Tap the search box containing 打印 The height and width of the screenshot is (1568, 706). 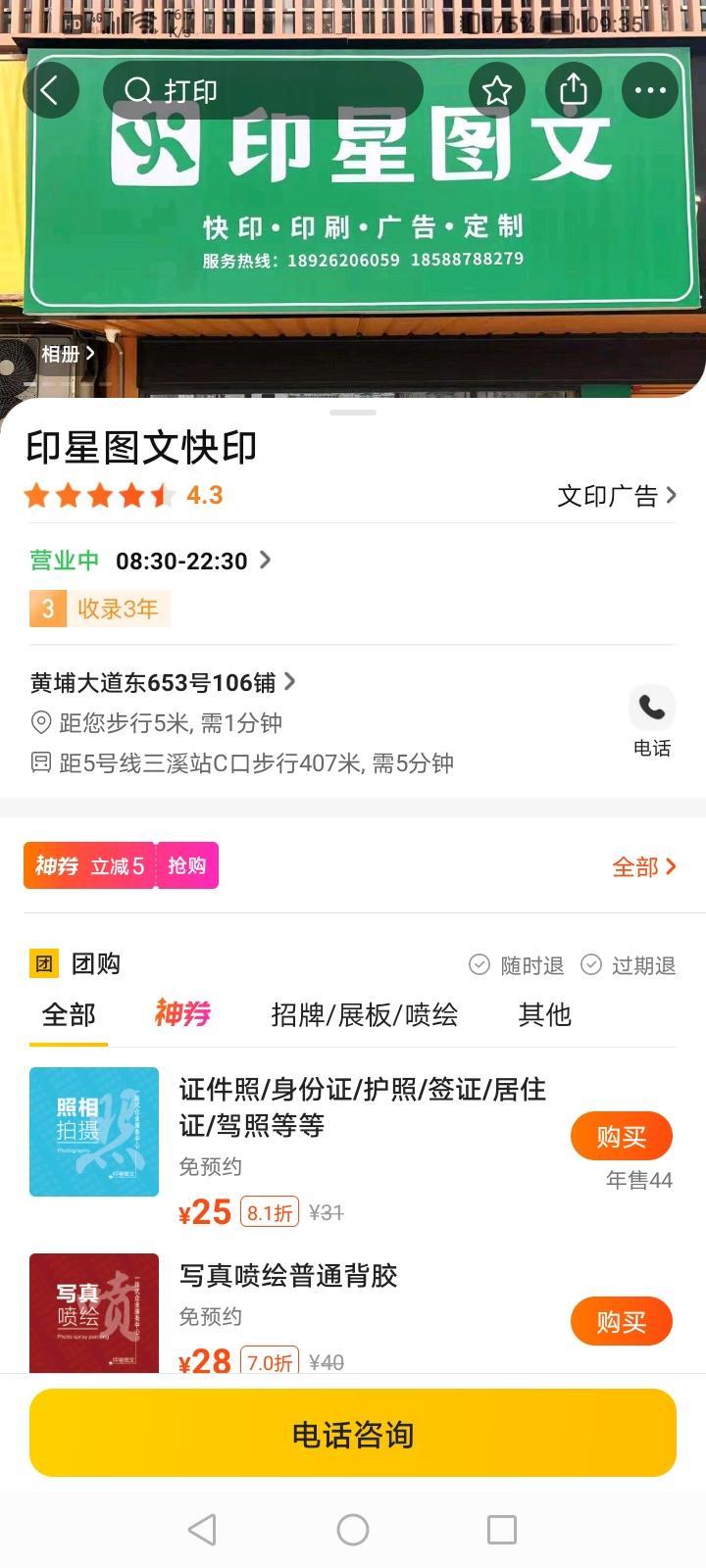click(x=263, y=90)
